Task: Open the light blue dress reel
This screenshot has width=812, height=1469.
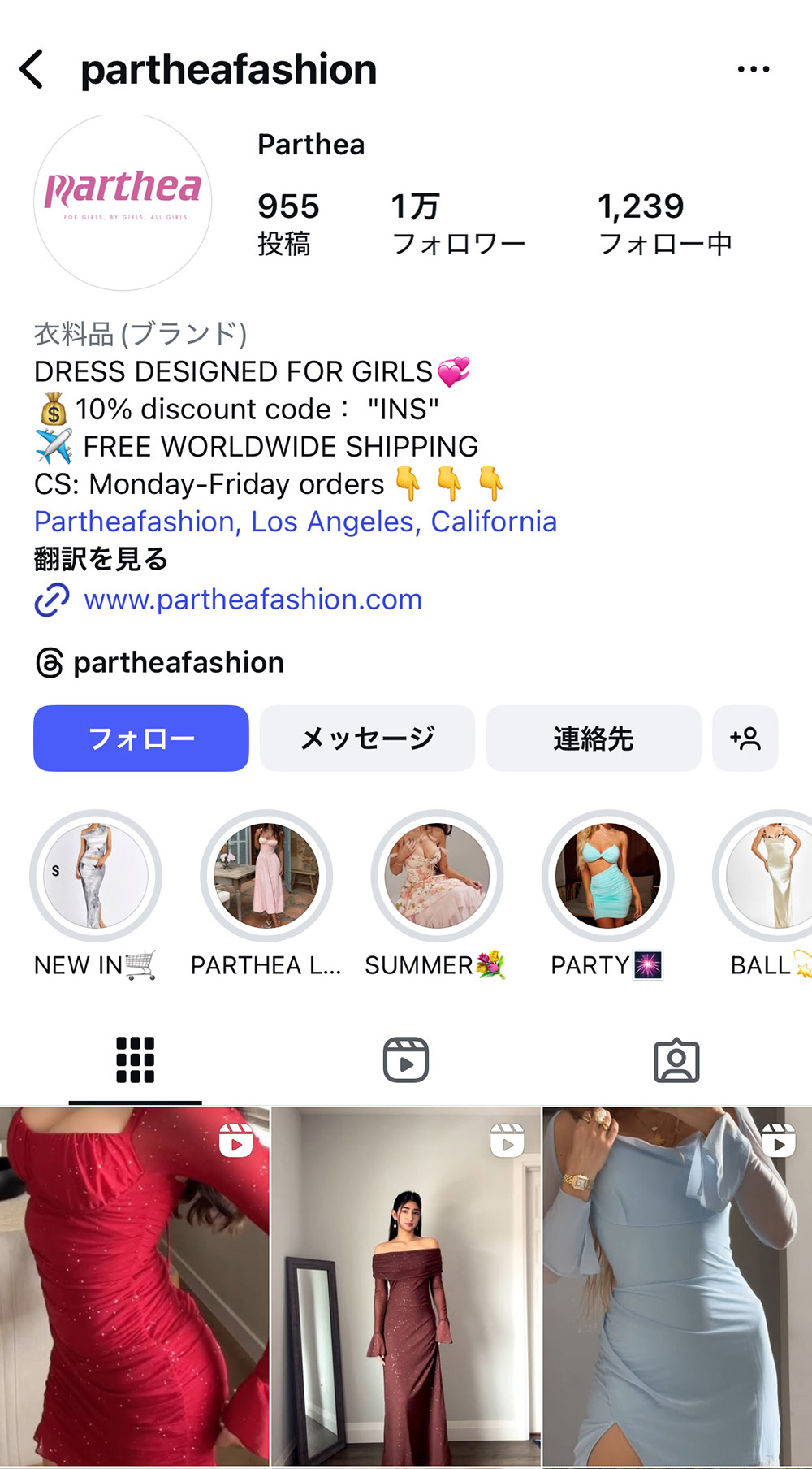Action: (x=677, y=1286)
